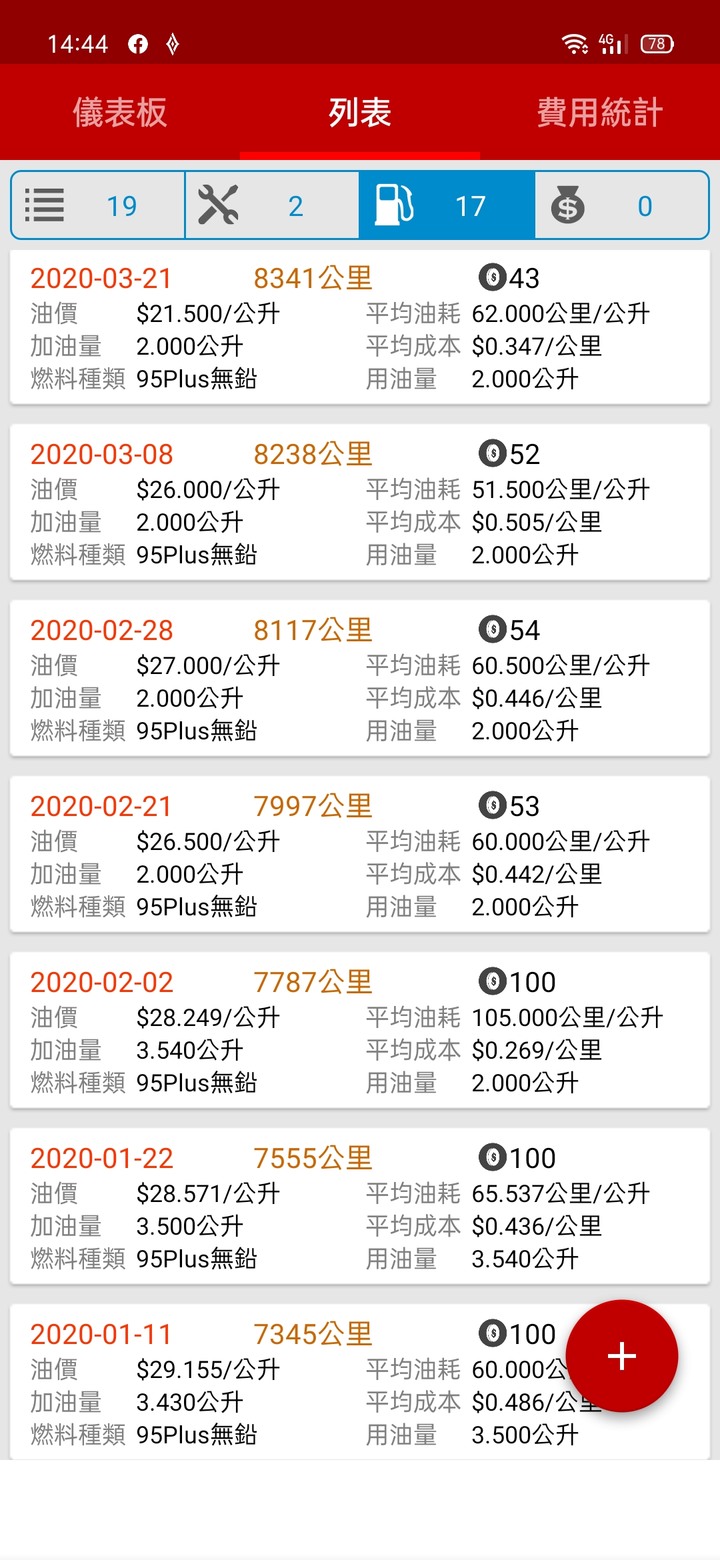Open the 2020-01-11 record at 7345公里
Image resolution: width=720 pixels, height=1560 pixels.
pyautogui.click(x=360, y=1383)
